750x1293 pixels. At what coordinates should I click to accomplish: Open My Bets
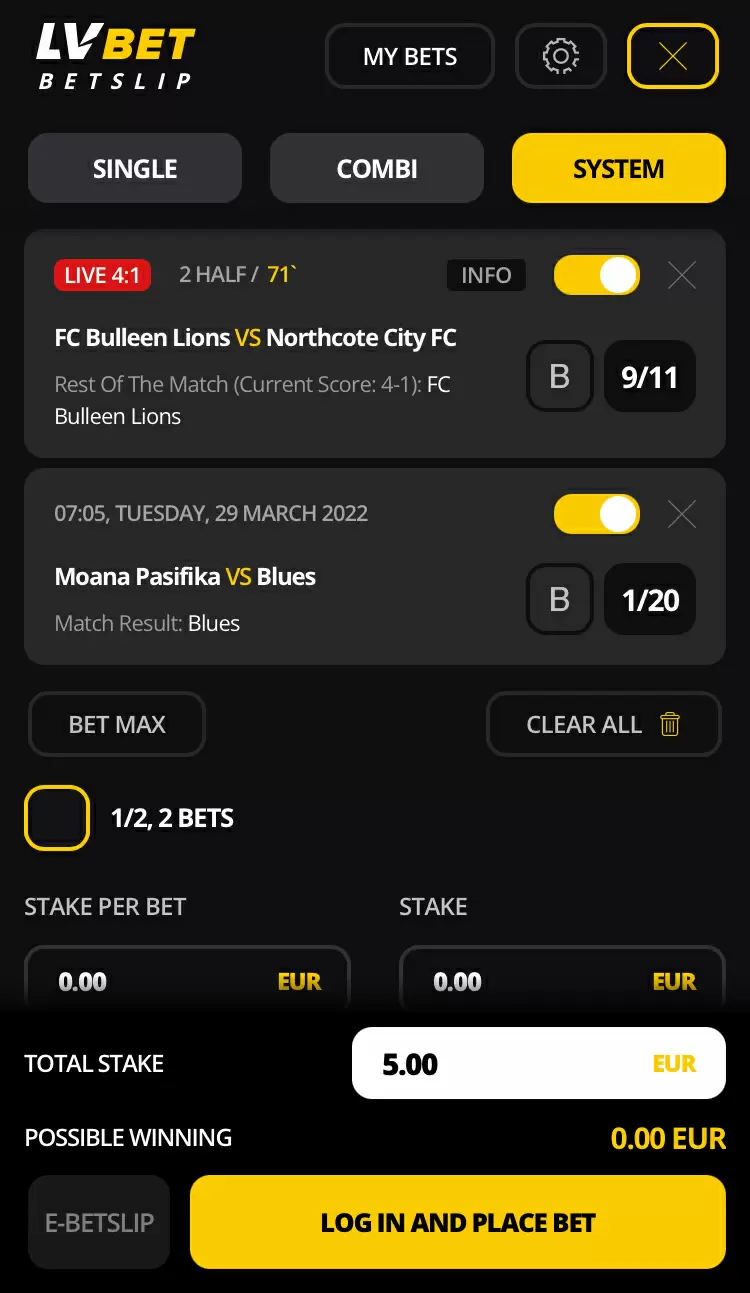[409, 57]
